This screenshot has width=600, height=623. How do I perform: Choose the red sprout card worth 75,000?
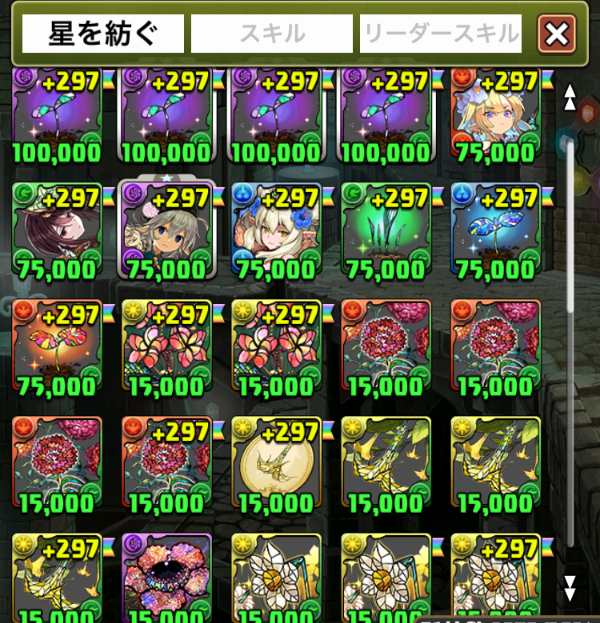(56, 347)
